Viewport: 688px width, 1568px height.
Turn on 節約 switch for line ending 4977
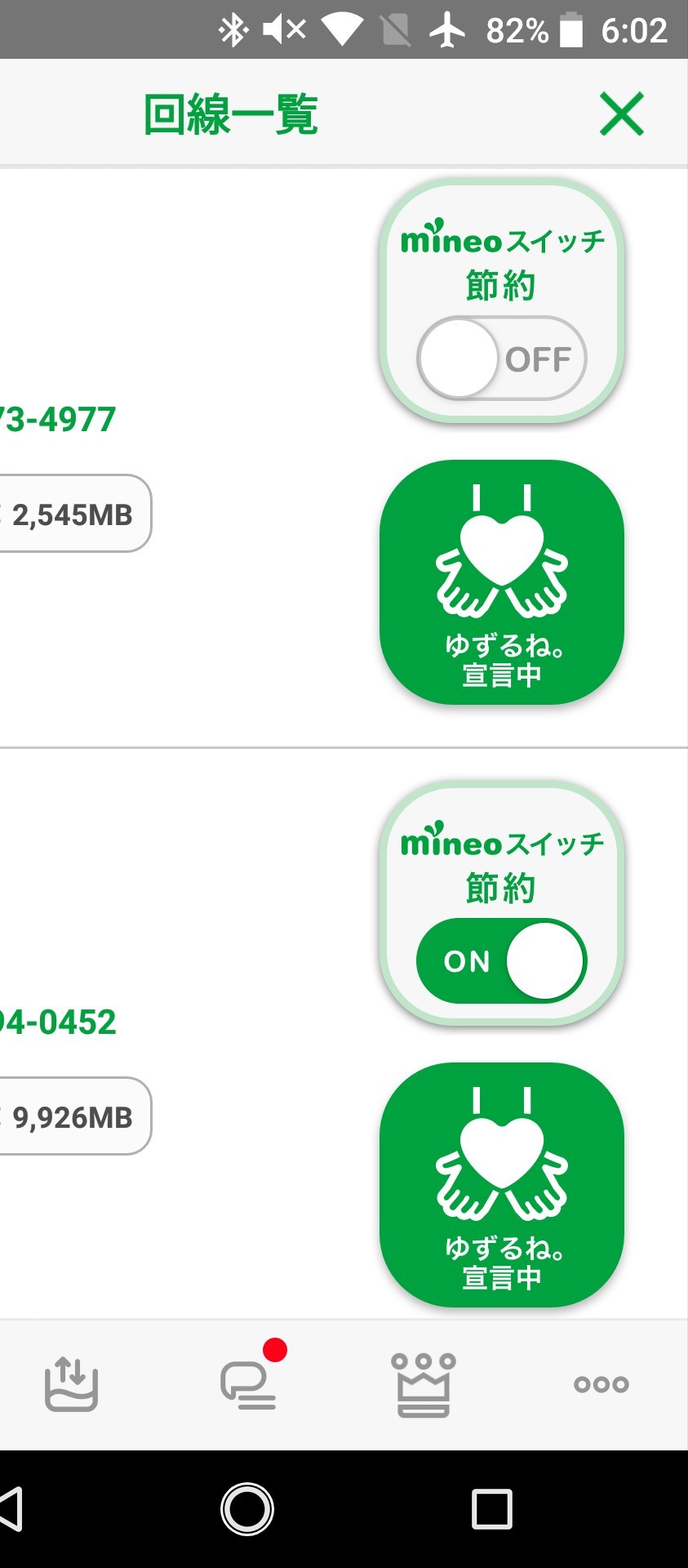click(502, 359)
